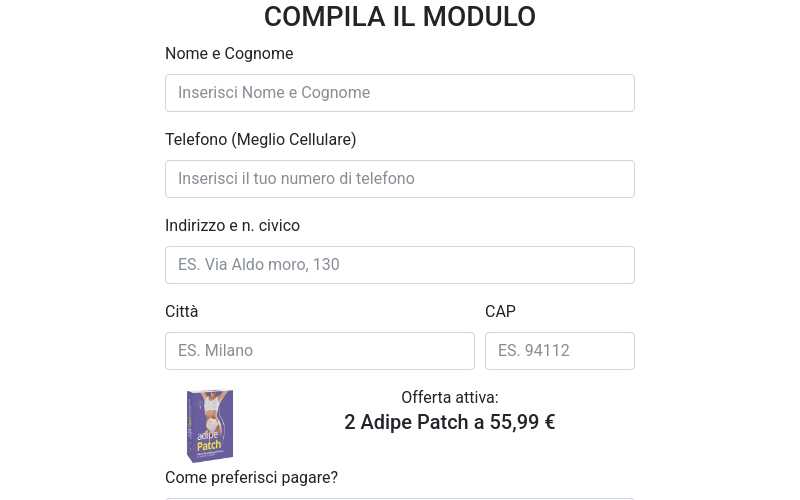This screenshot has height=500, width=800.
Task: Focus the Indirizzo e n. civico field
Action: click(399, 265)
